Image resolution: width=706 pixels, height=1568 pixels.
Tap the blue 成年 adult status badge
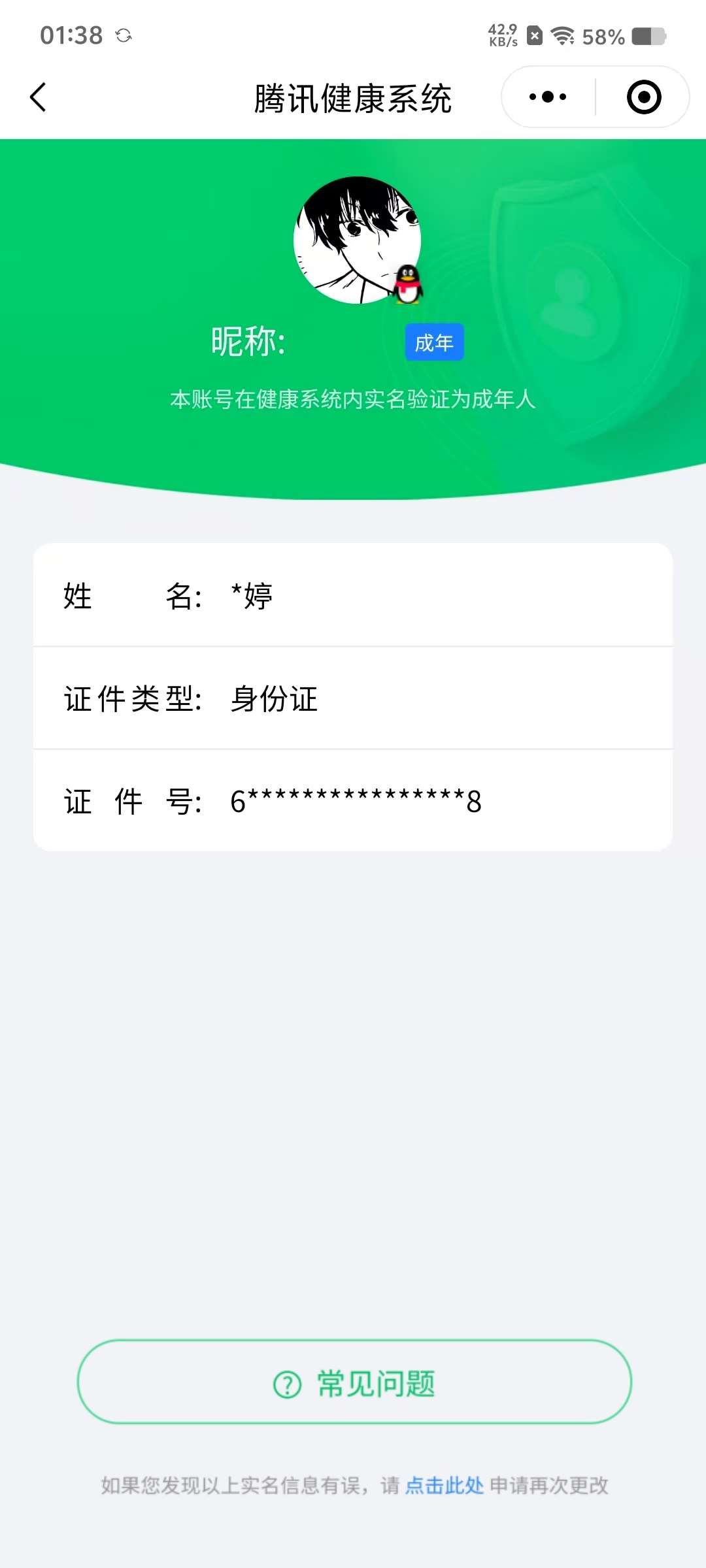point(434,342)
